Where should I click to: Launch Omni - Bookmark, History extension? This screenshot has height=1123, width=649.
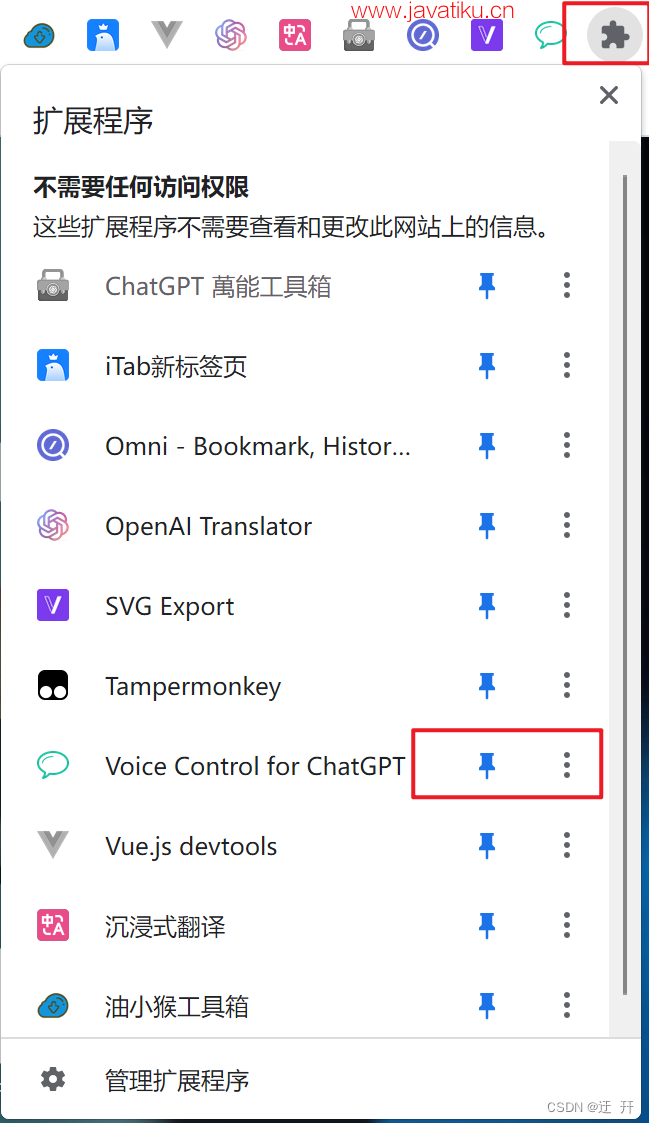pos(257,446)
